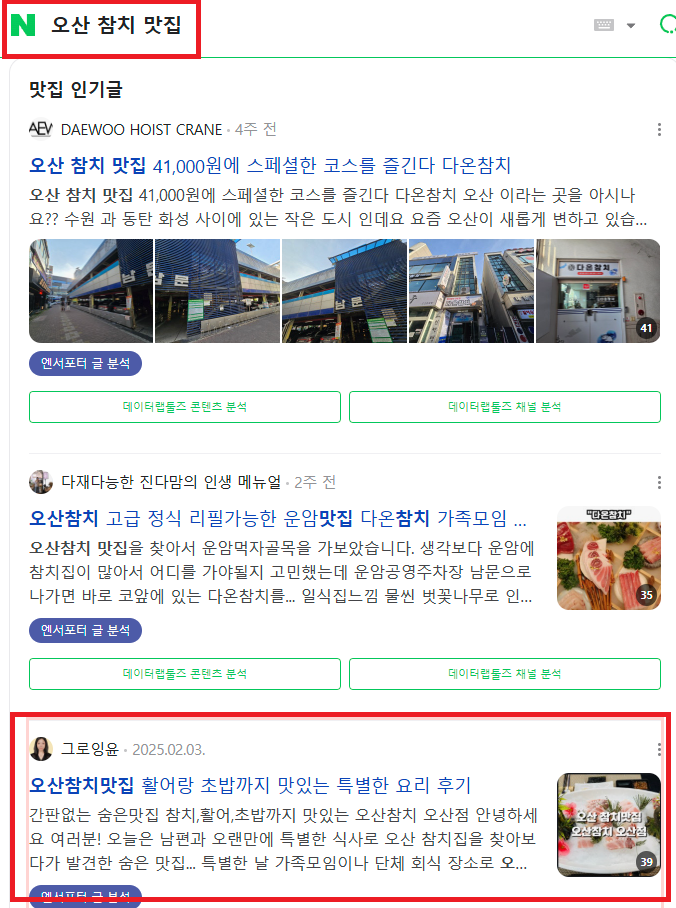Screen dimensions: 676x908
Task: View the photo marked with 41 images
Action: (597, 291)
